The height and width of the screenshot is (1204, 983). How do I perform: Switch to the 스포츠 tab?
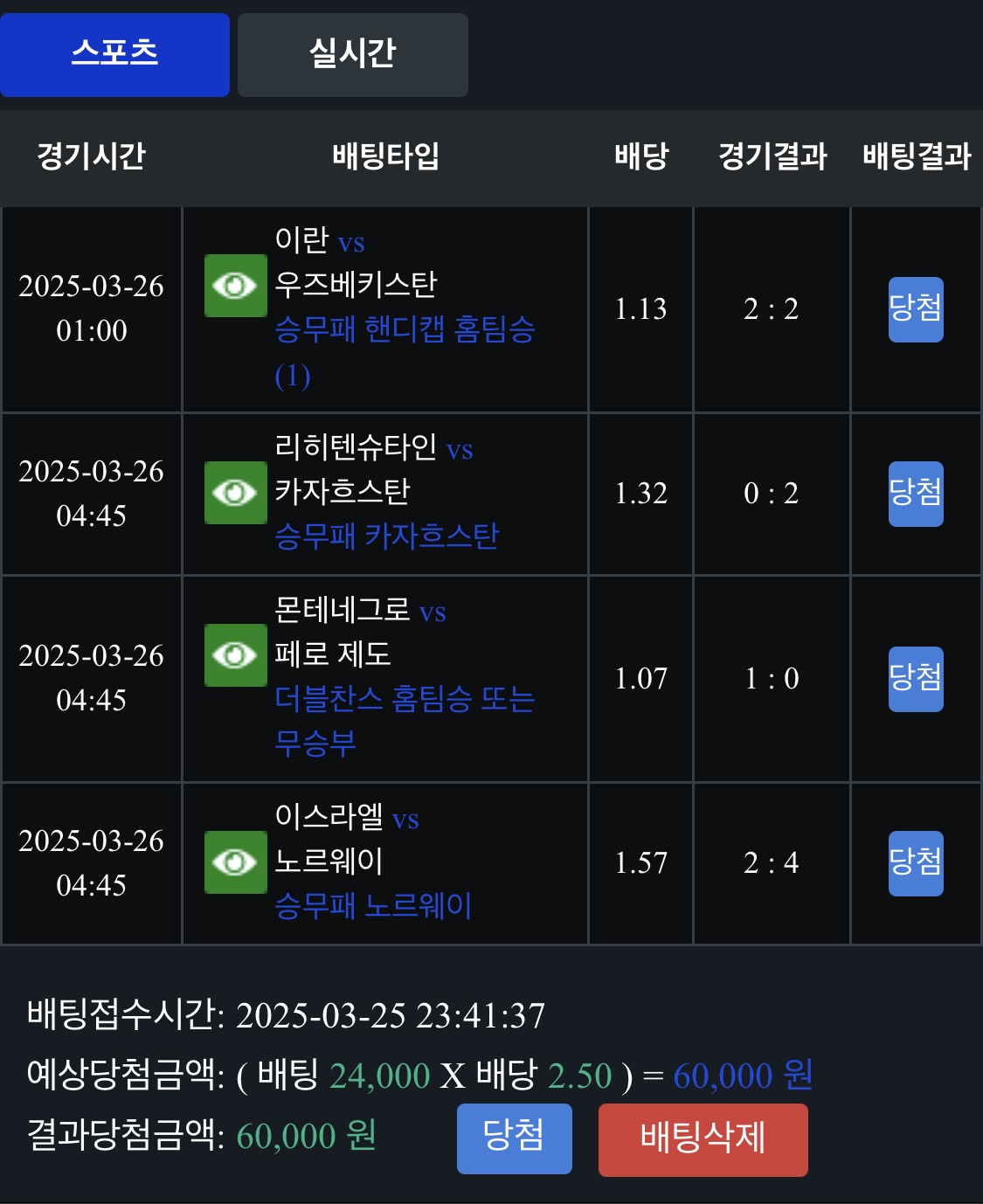click(x=114, y=54)
